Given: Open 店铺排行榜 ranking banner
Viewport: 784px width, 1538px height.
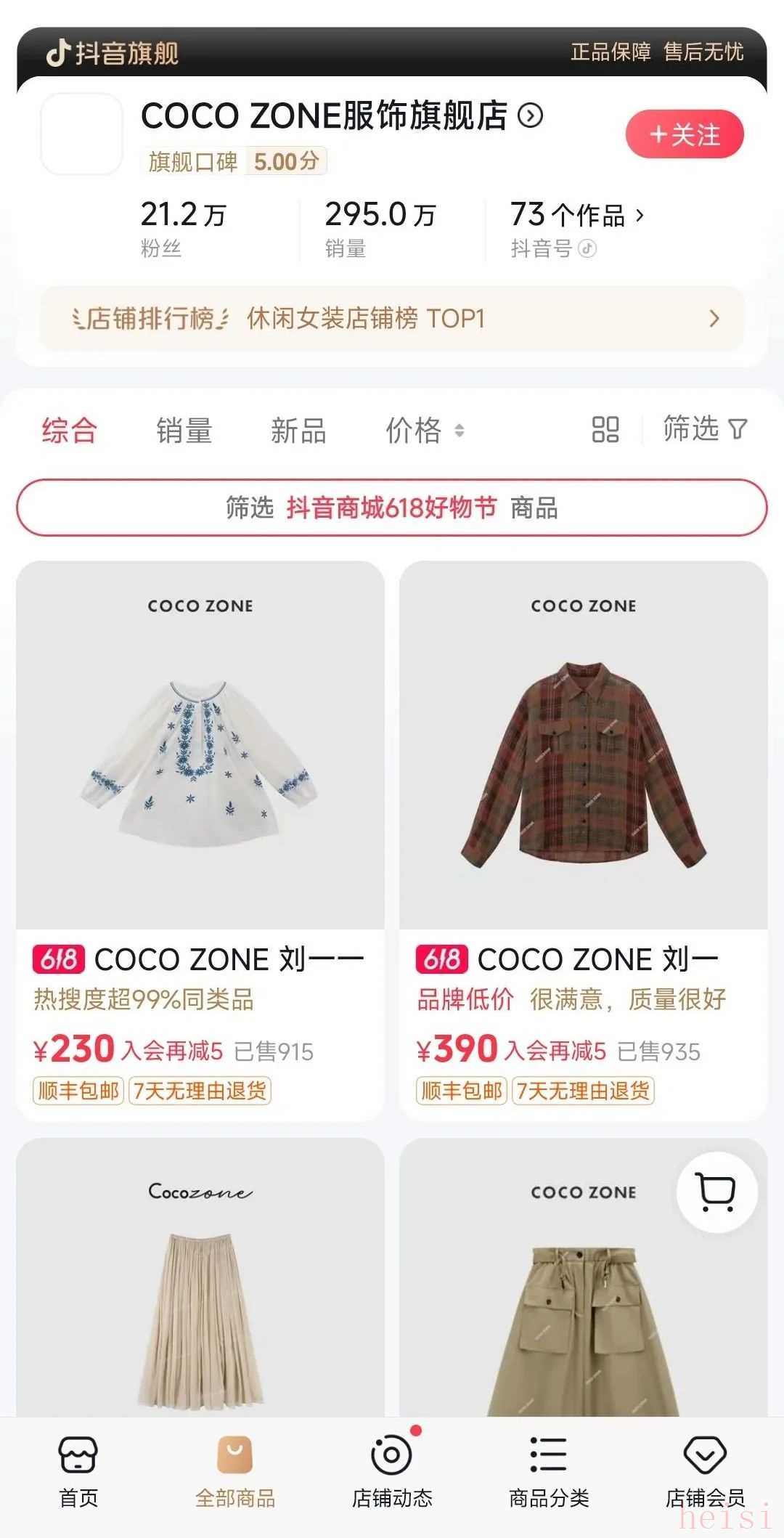Looking at the screenshot, I should point(392,318).
